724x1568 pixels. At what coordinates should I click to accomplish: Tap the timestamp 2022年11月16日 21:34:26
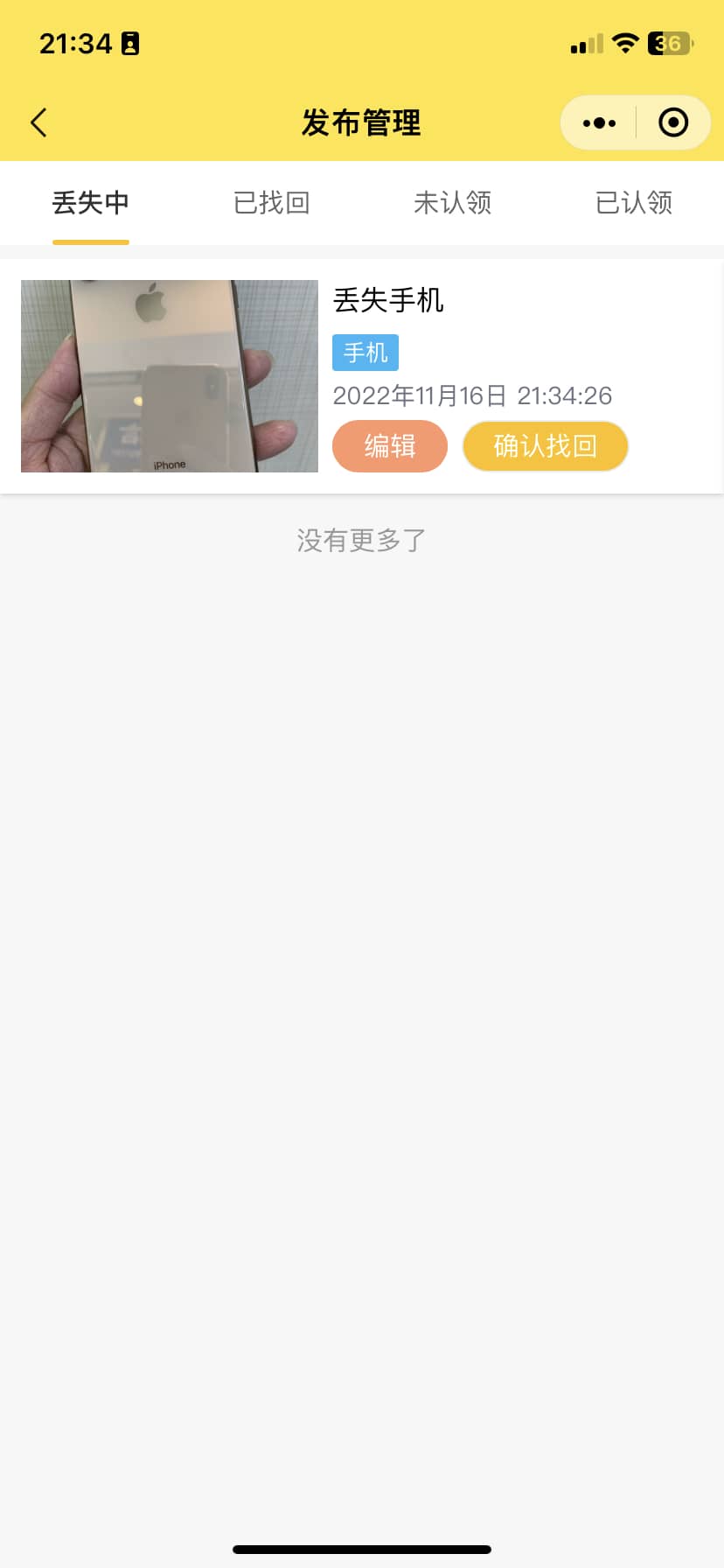(x=474, y=395)
